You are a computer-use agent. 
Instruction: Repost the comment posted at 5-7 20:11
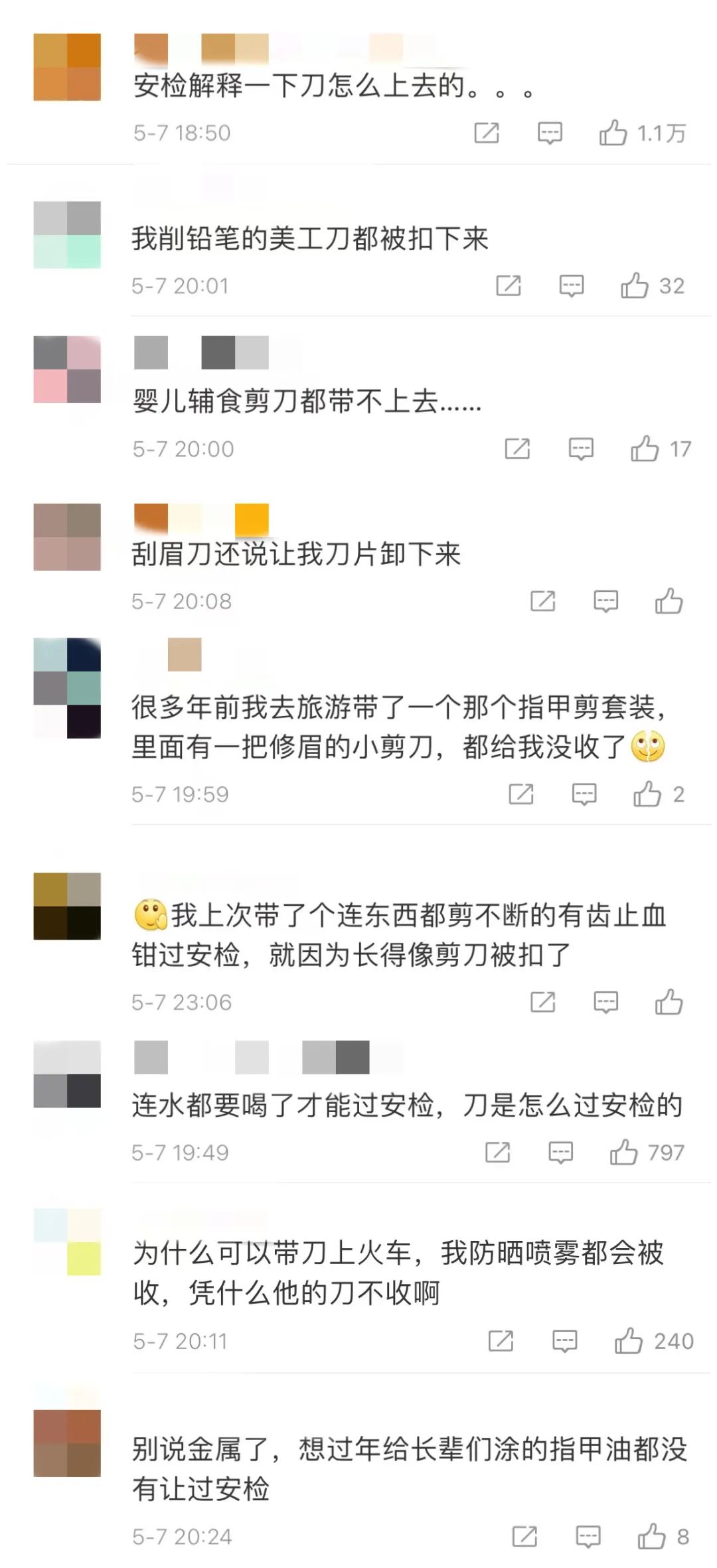click(x=501, y=1341)
